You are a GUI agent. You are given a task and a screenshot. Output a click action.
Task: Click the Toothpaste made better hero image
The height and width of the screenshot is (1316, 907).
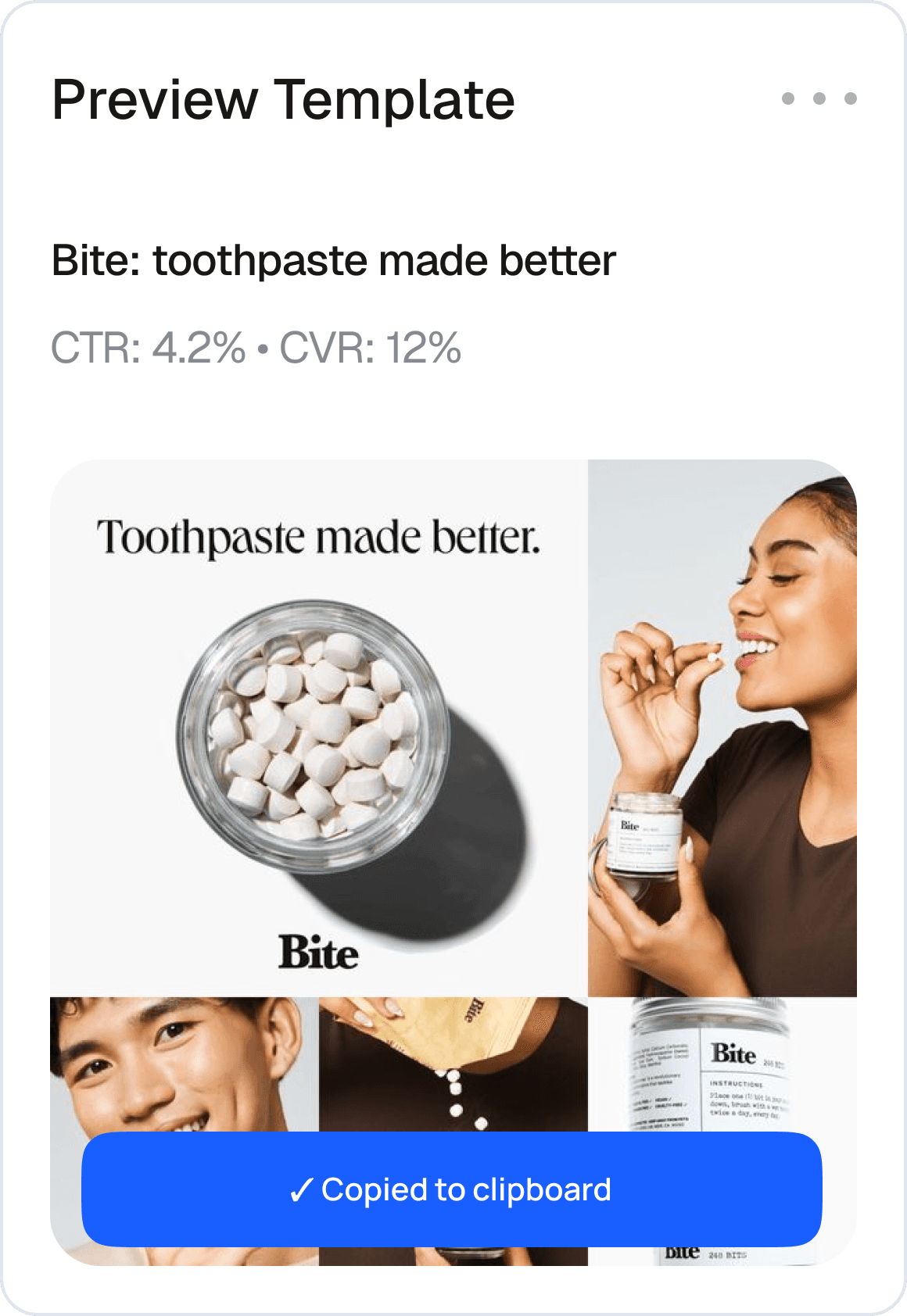point(317,727)
